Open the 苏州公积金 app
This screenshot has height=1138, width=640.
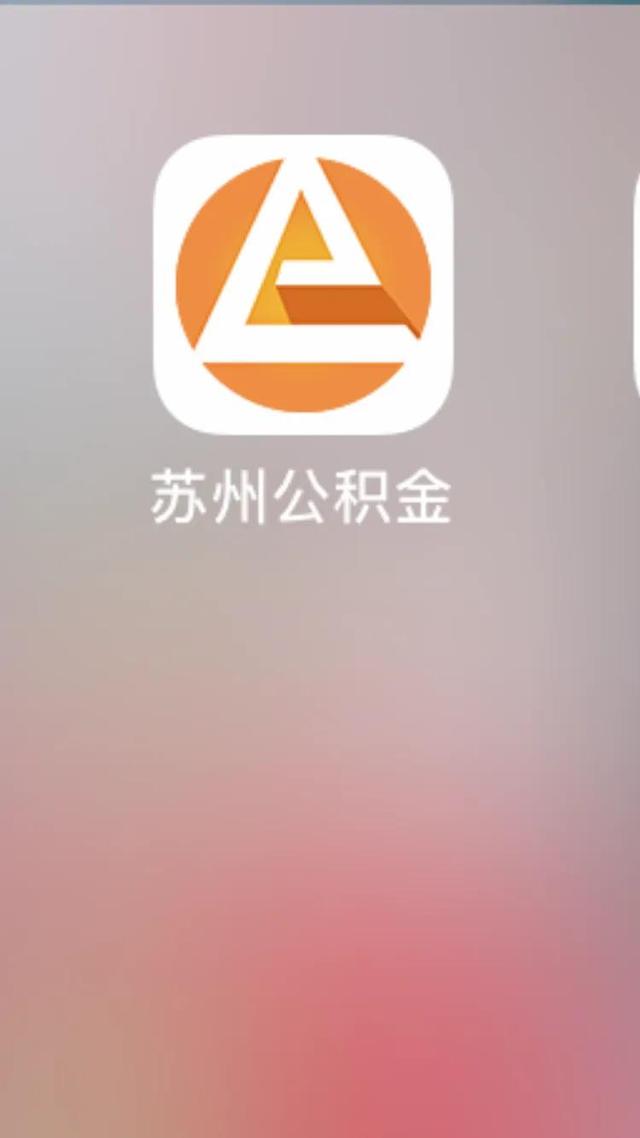[303, 284]
